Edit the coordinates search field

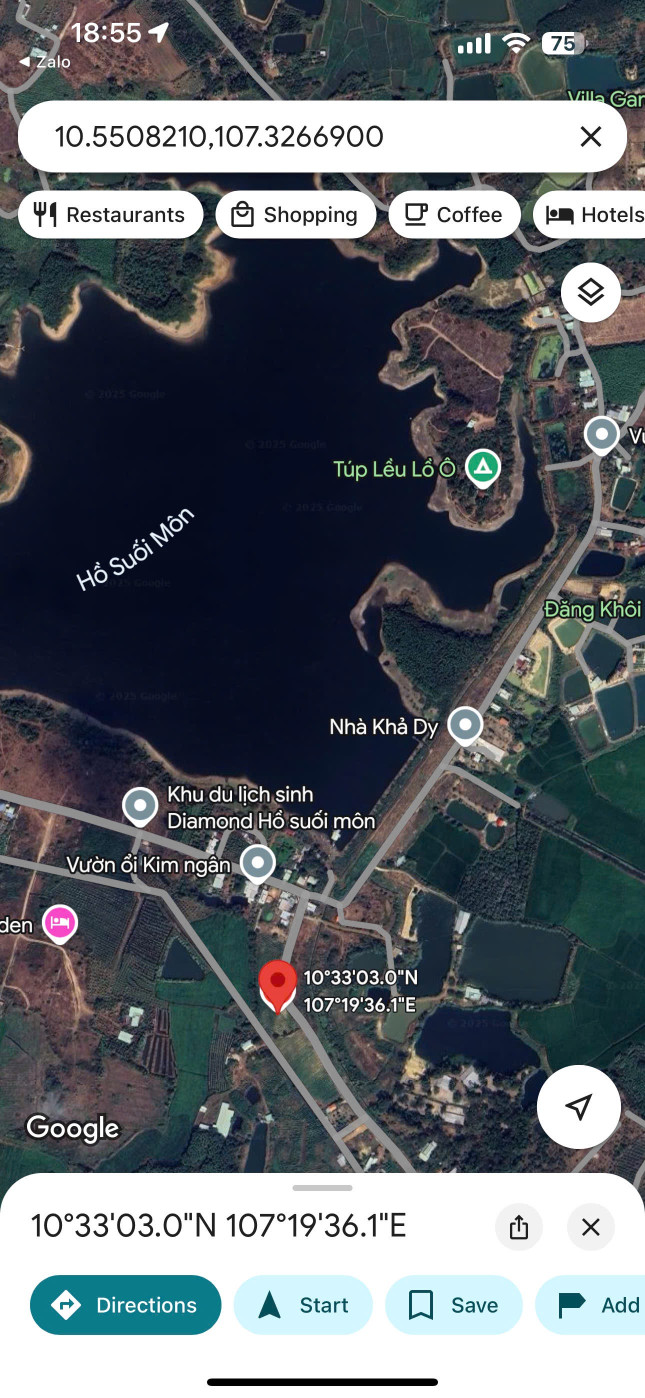point(300,137)
